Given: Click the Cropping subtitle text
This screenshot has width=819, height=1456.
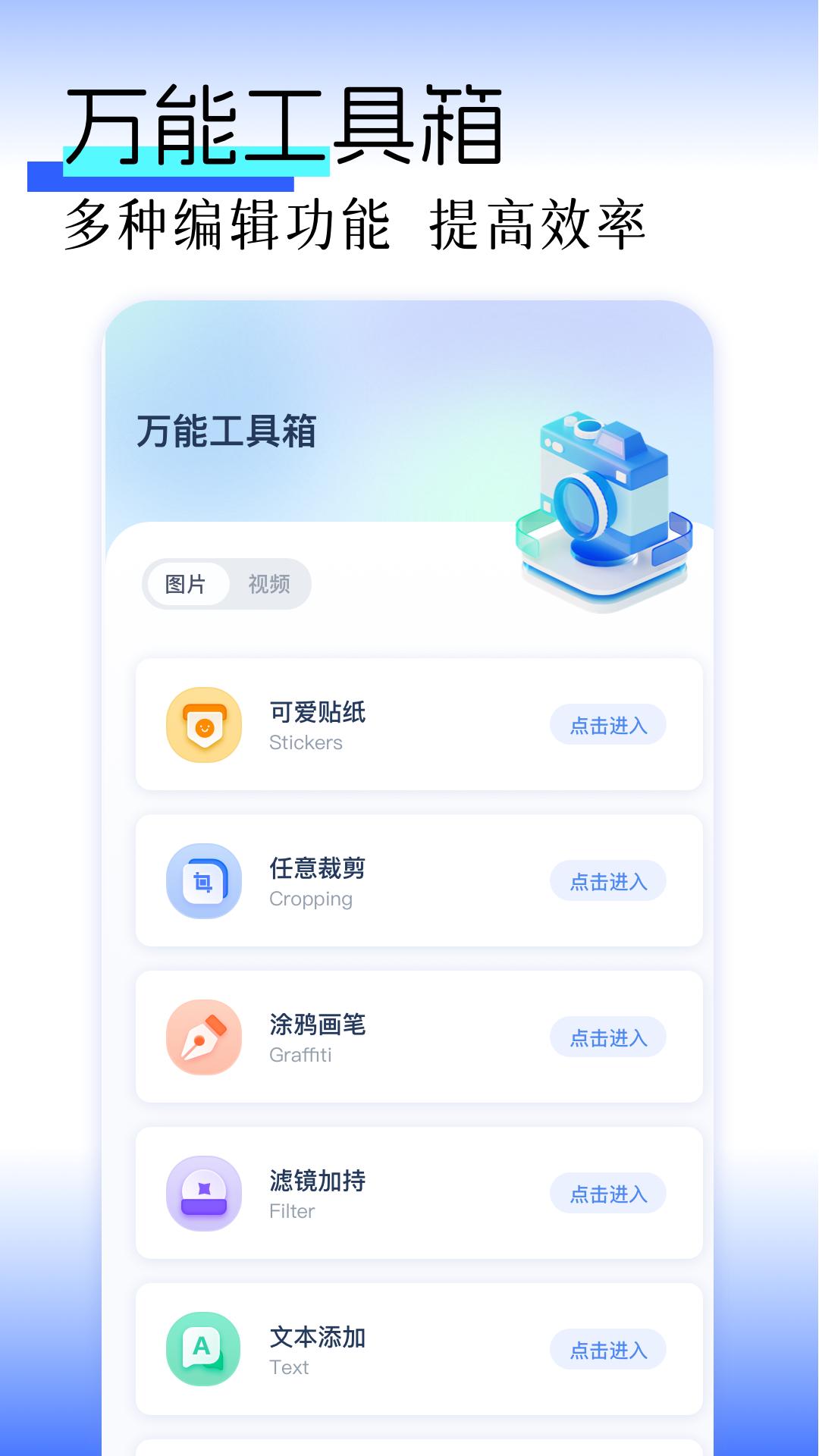Looking at the screenshot, I should pyautogui.click(x=312, y=899).
